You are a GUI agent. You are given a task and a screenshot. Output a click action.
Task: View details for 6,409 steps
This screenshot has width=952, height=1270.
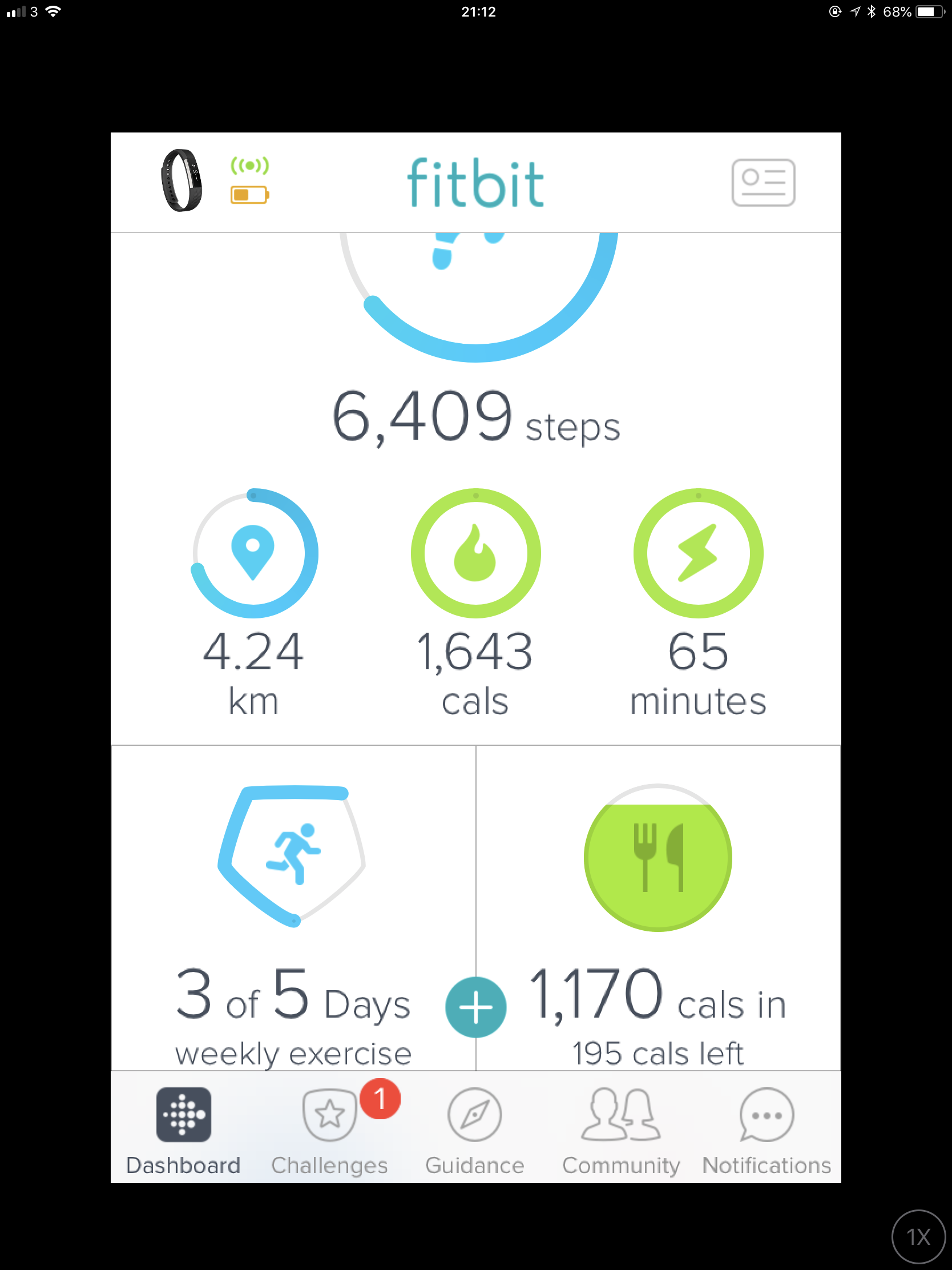click(x=475, y=416)
